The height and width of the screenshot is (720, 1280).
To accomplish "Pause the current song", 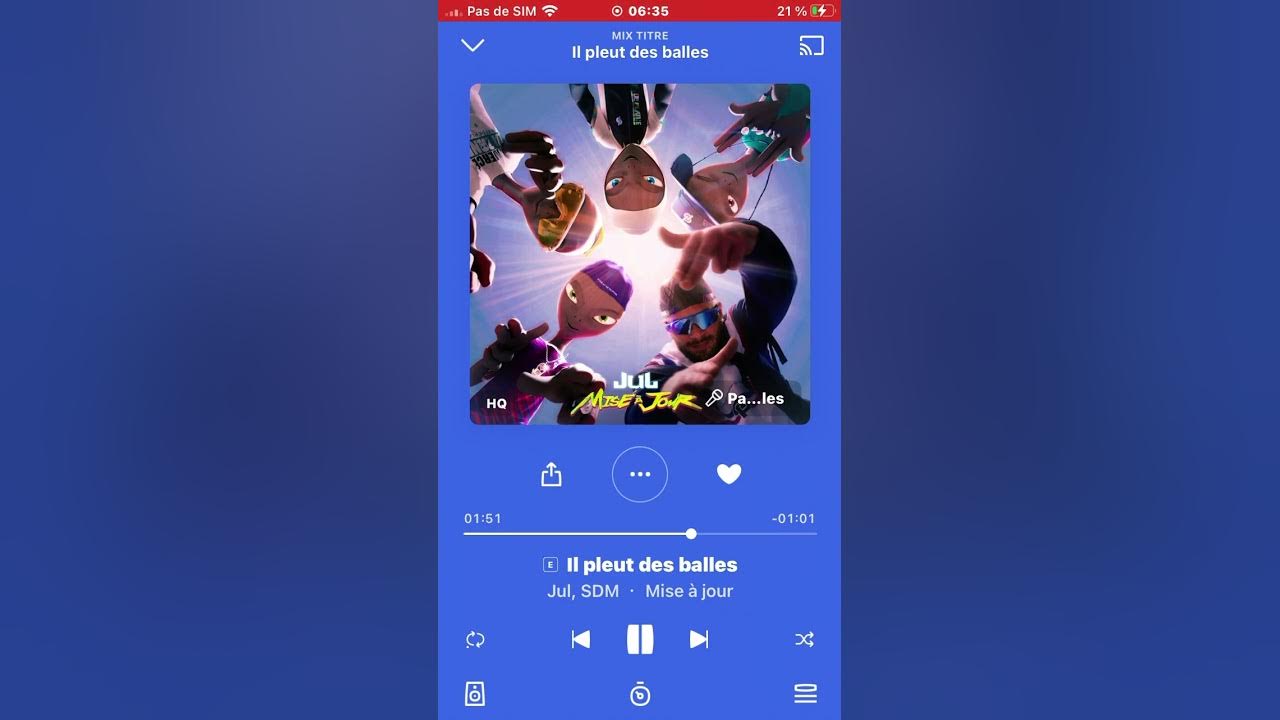I will (640, 640).
